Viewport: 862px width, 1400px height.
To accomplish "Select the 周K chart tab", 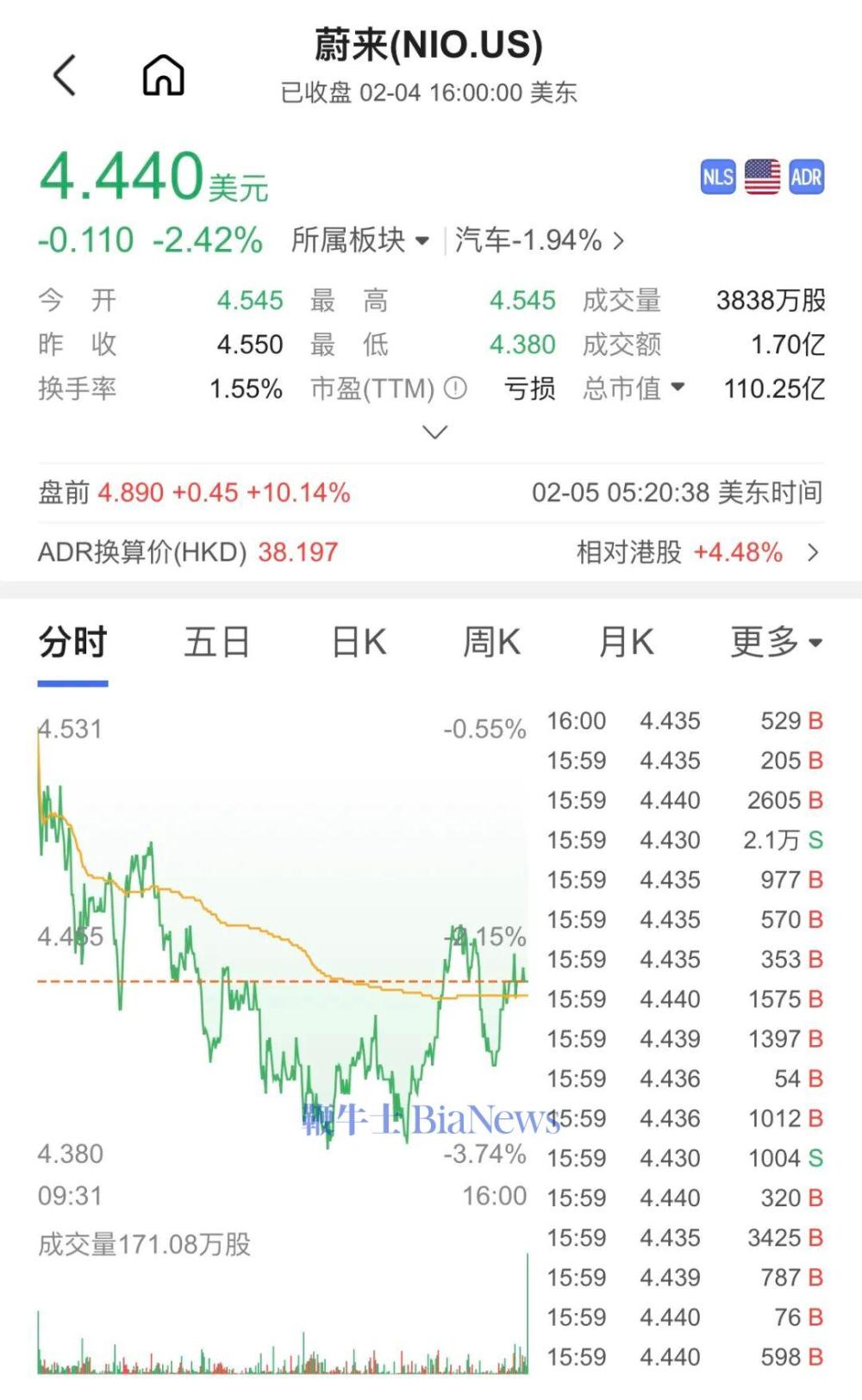I will [x=491, y=643].
